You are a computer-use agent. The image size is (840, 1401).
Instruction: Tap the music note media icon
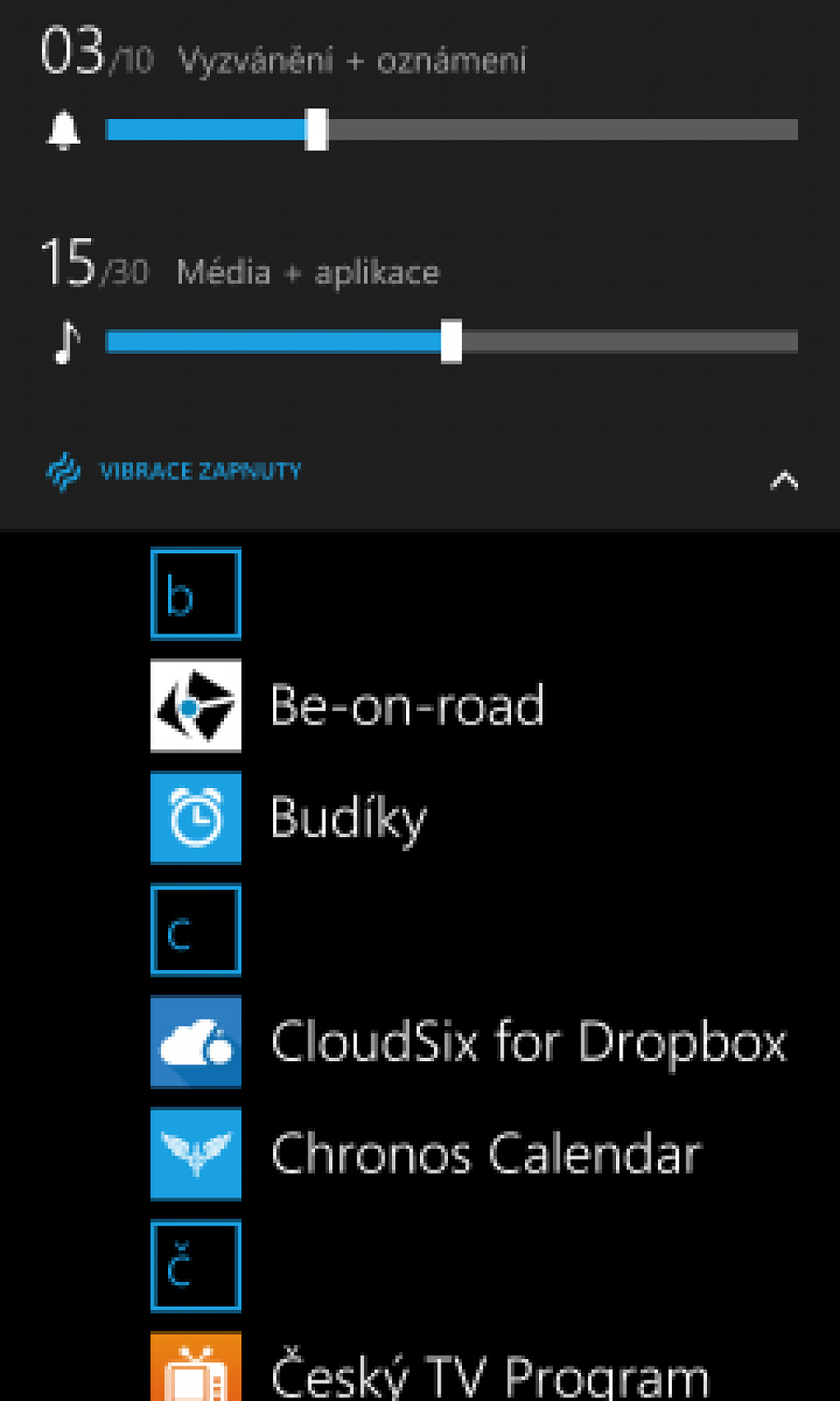tap(66, 341)
